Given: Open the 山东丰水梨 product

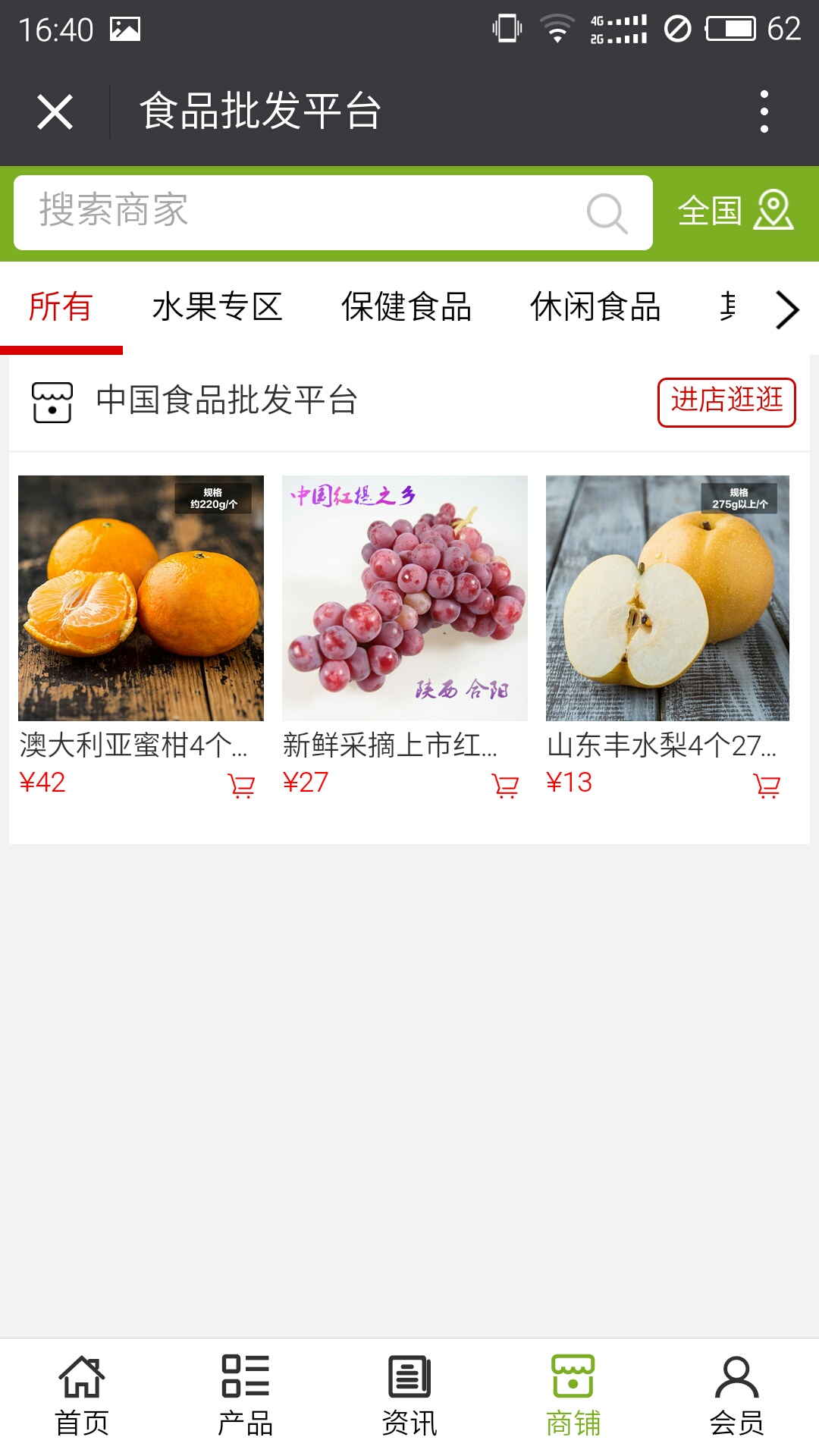Looking at the screenshot, I should 667,598.
